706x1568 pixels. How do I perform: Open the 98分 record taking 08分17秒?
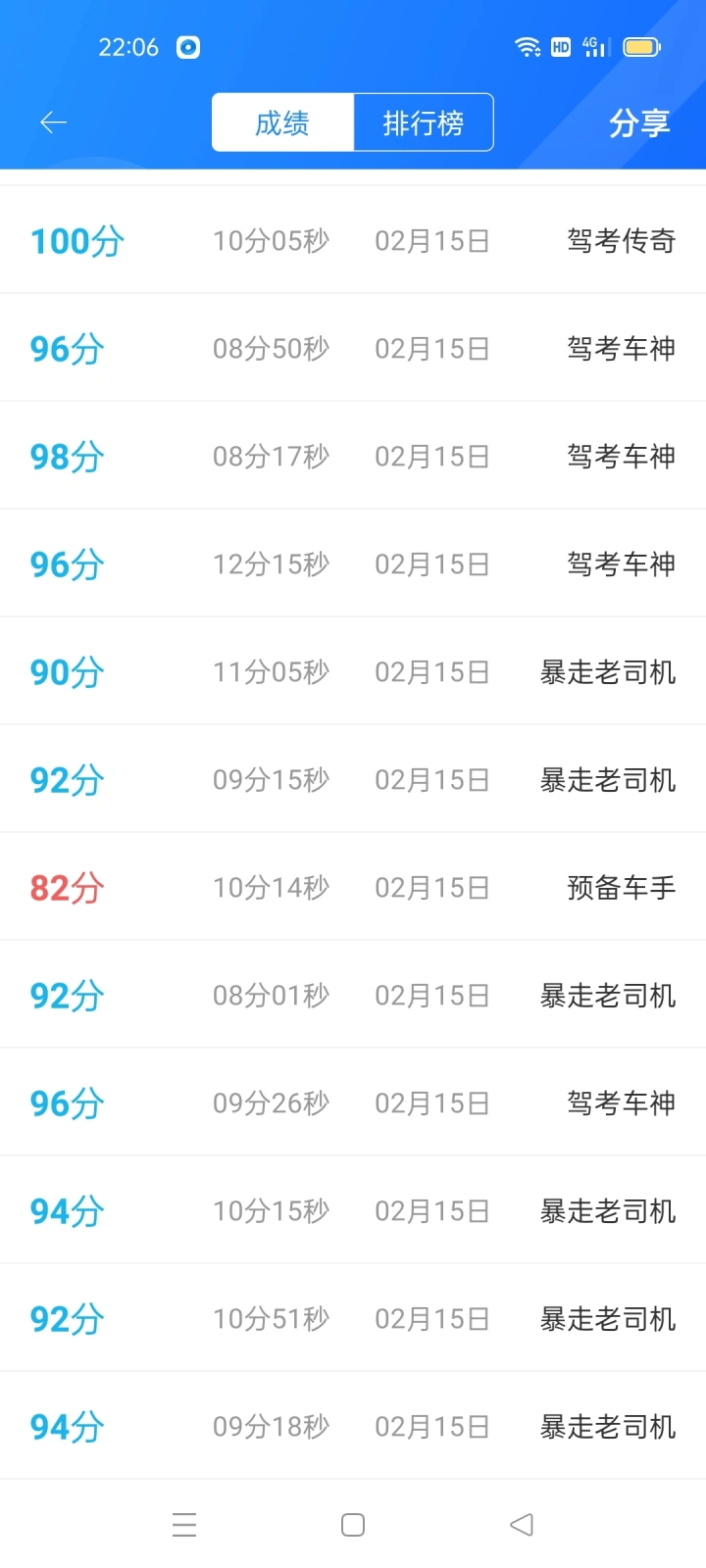353,457
